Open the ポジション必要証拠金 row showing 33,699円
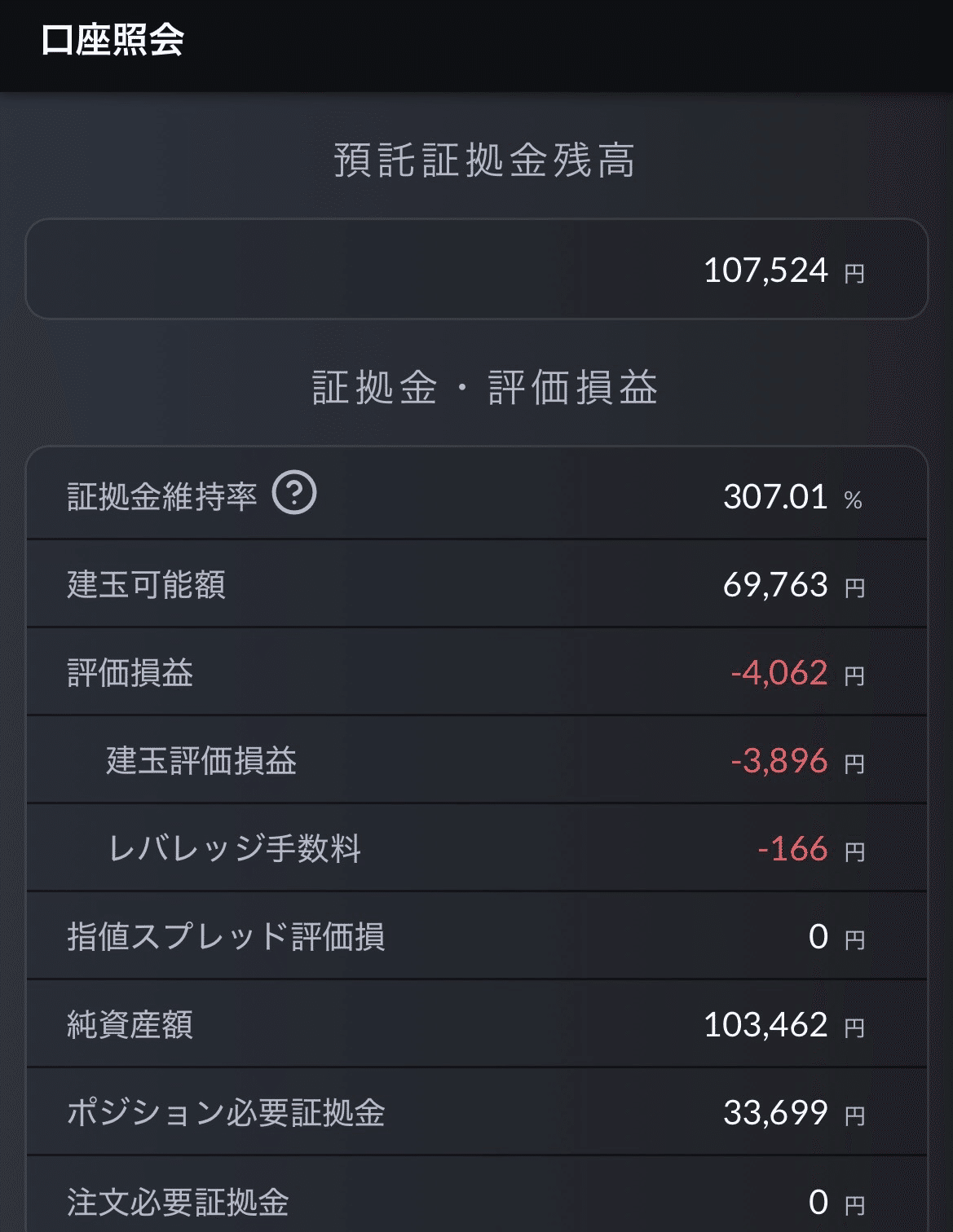This screenshot has width=953, height=1232. pyautogui.click(x=476, y=1111)
